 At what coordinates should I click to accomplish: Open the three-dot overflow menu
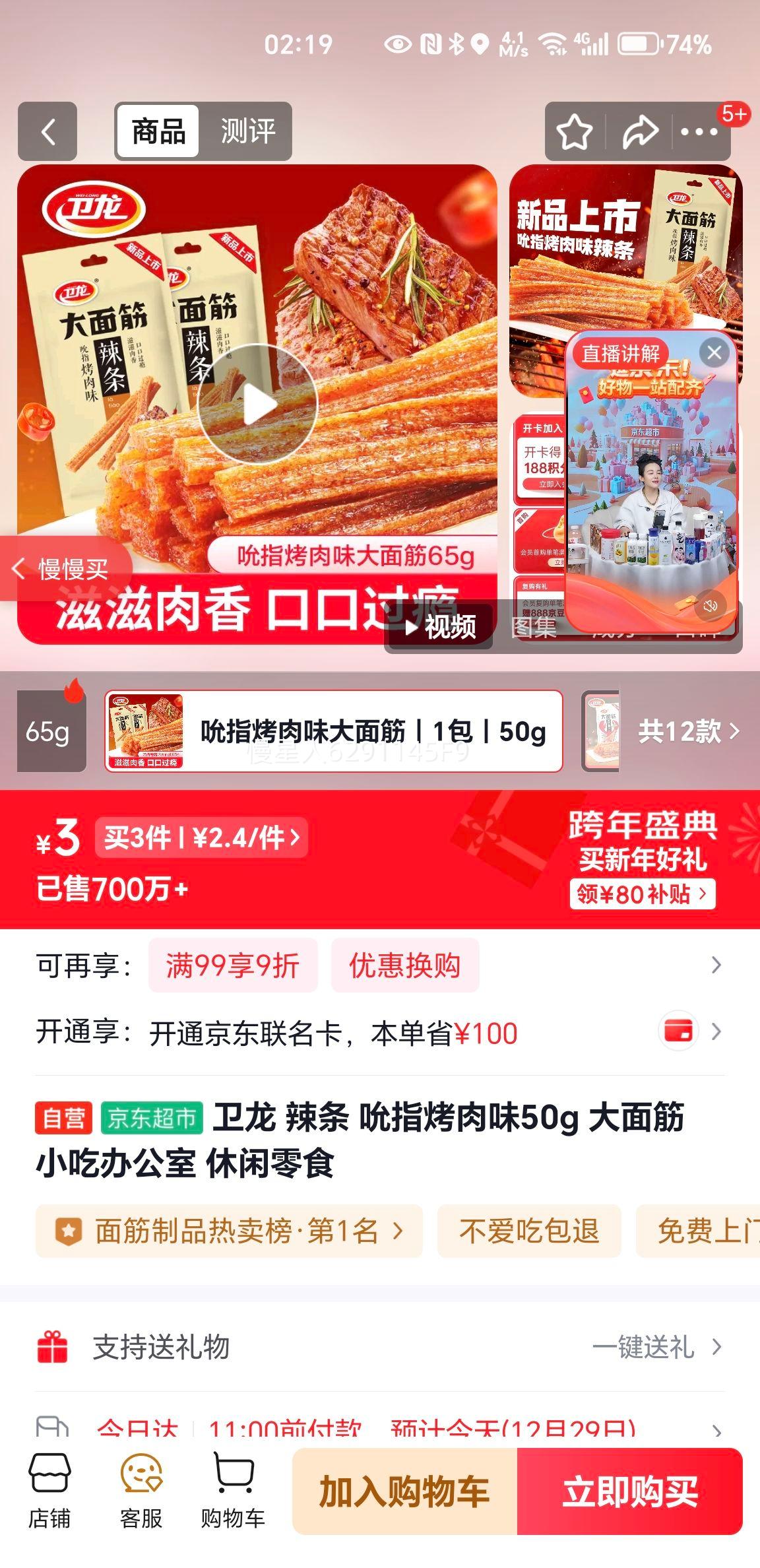tap(699, 132)
